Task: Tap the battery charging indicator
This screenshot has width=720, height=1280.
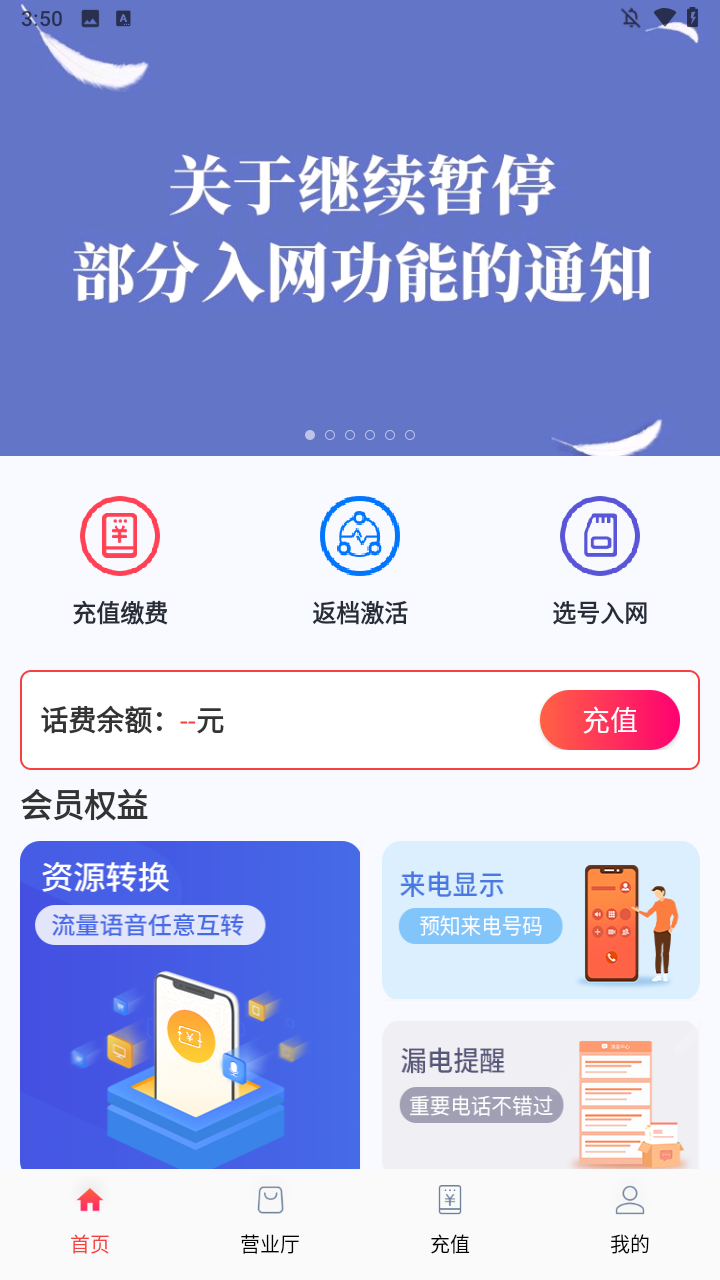Action: 695,17
